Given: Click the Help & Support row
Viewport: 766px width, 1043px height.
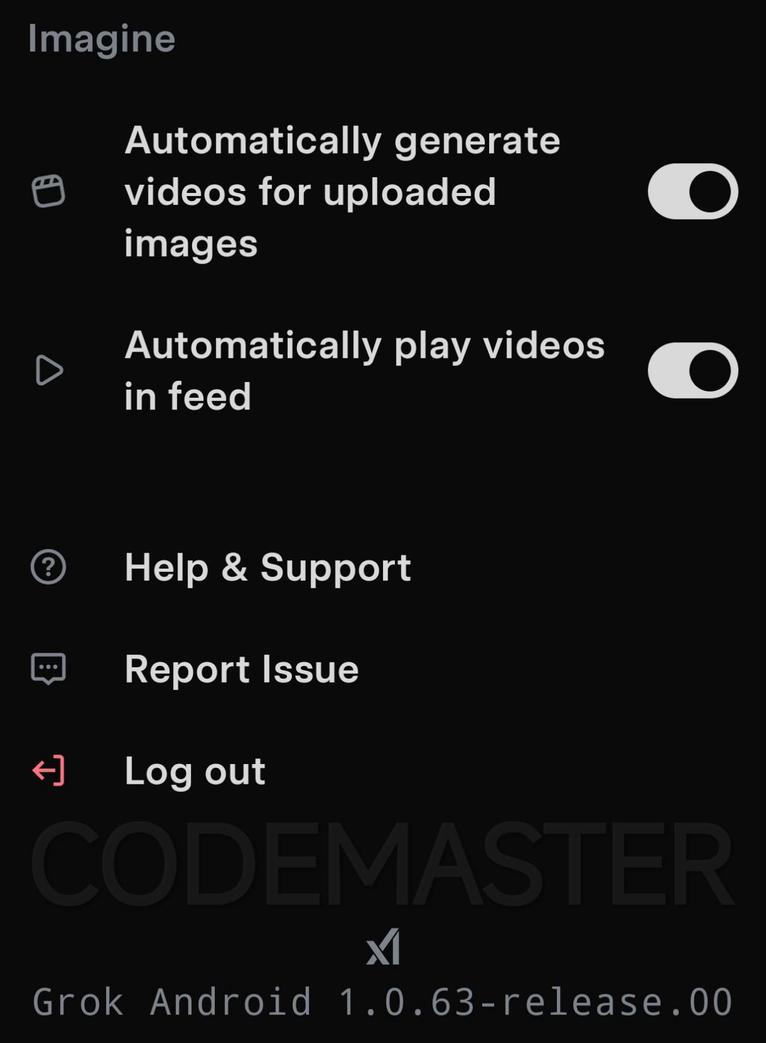Looking at the screenshot, I should [267, 567].
